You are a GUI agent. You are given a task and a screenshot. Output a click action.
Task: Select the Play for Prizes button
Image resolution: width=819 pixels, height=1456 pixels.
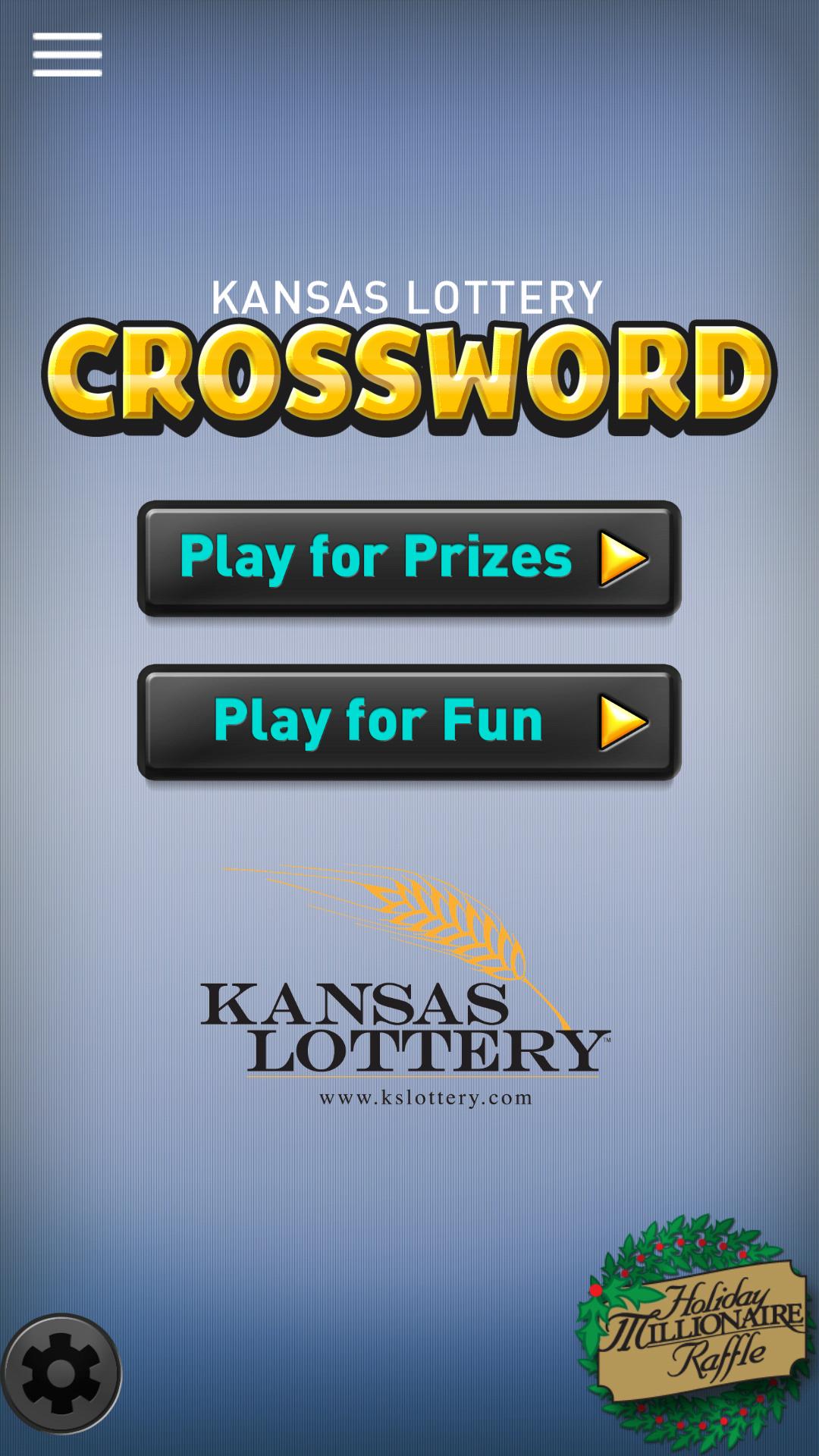coord(409,557)
